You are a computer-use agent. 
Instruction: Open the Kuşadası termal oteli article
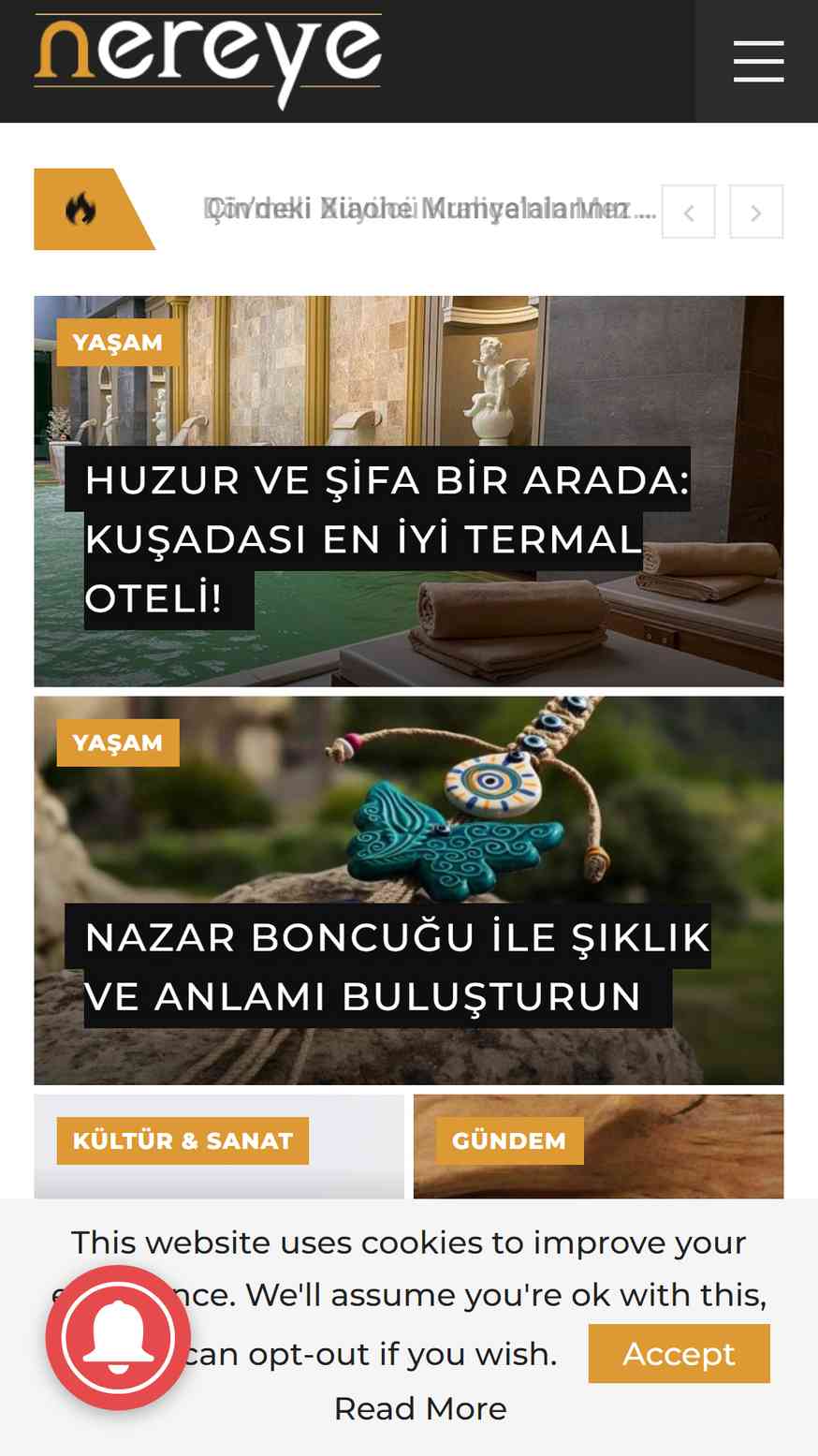[387, 538]
